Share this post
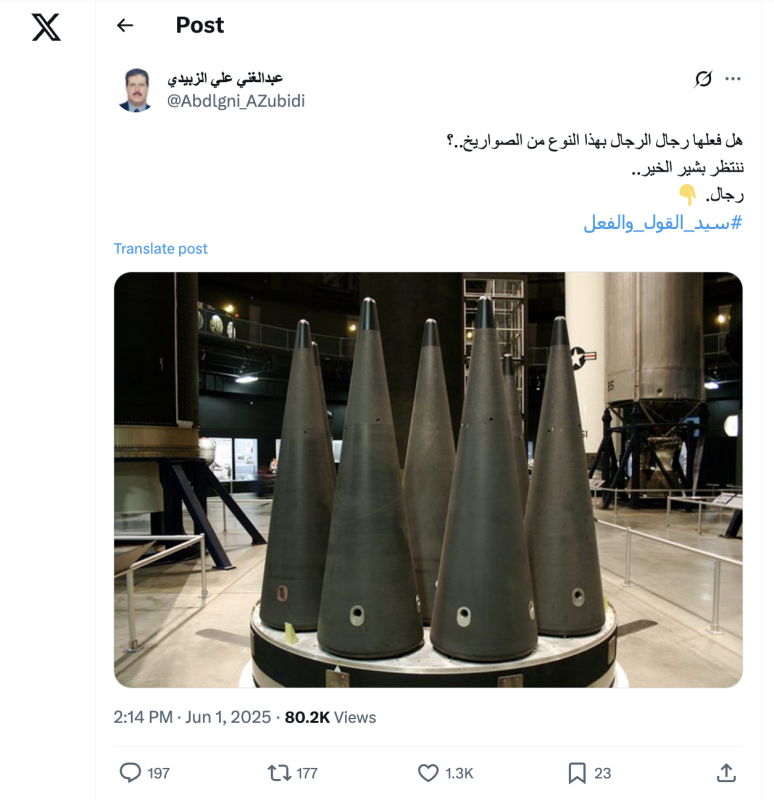774x800 pixels. [727, 772]
